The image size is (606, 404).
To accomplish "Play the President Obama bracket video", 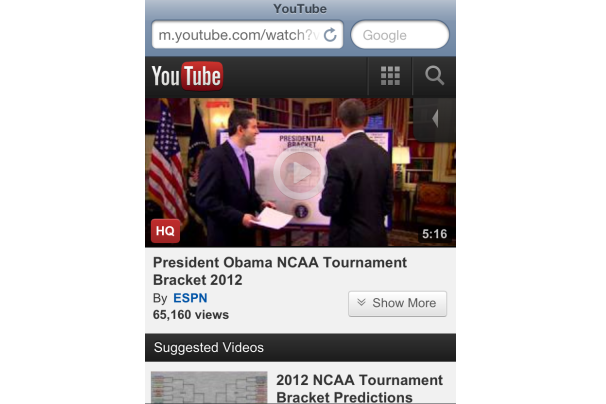I will [x=300, y=172].
